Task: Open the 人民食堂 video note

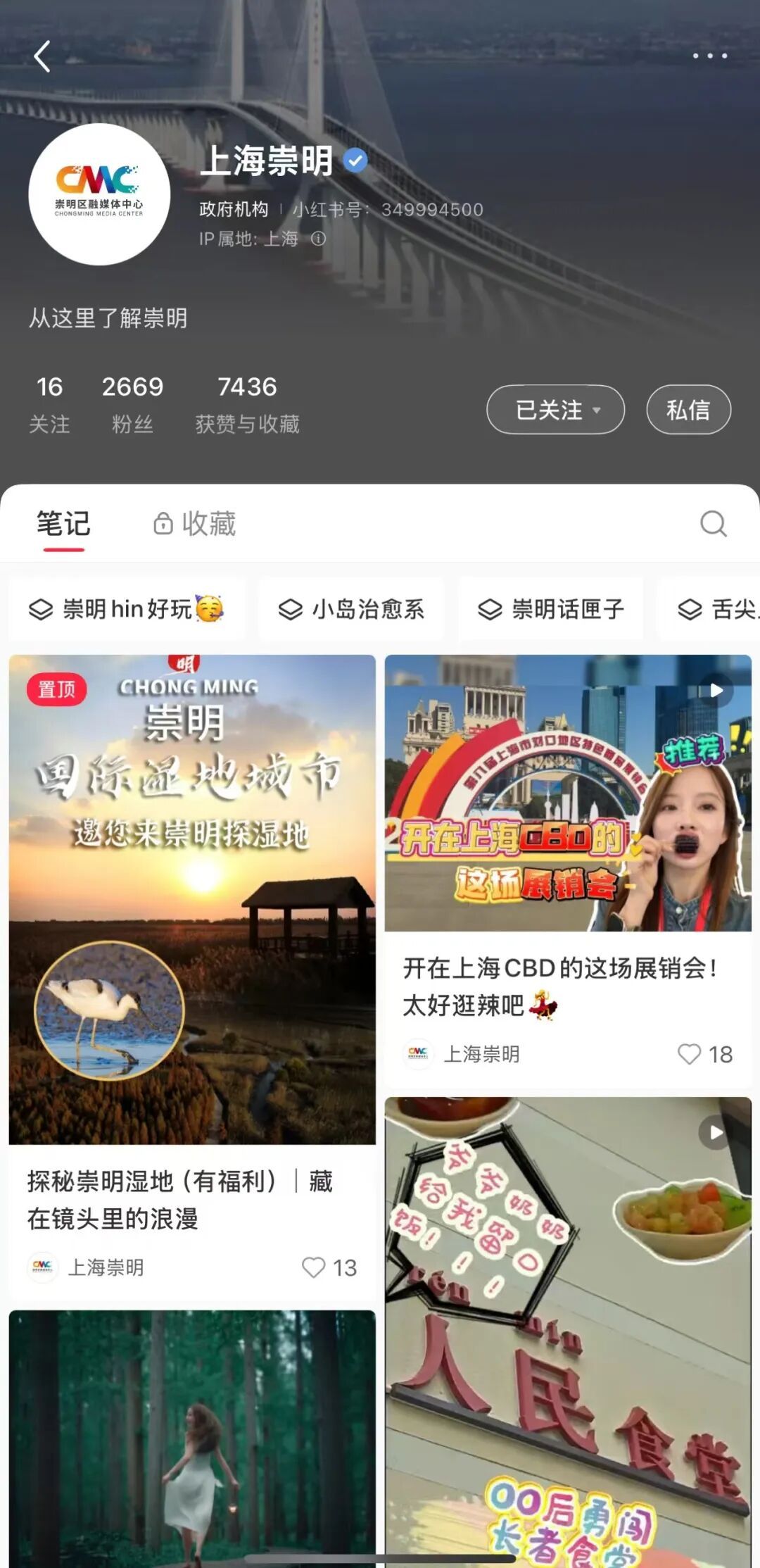Action: click(568, 1331)
